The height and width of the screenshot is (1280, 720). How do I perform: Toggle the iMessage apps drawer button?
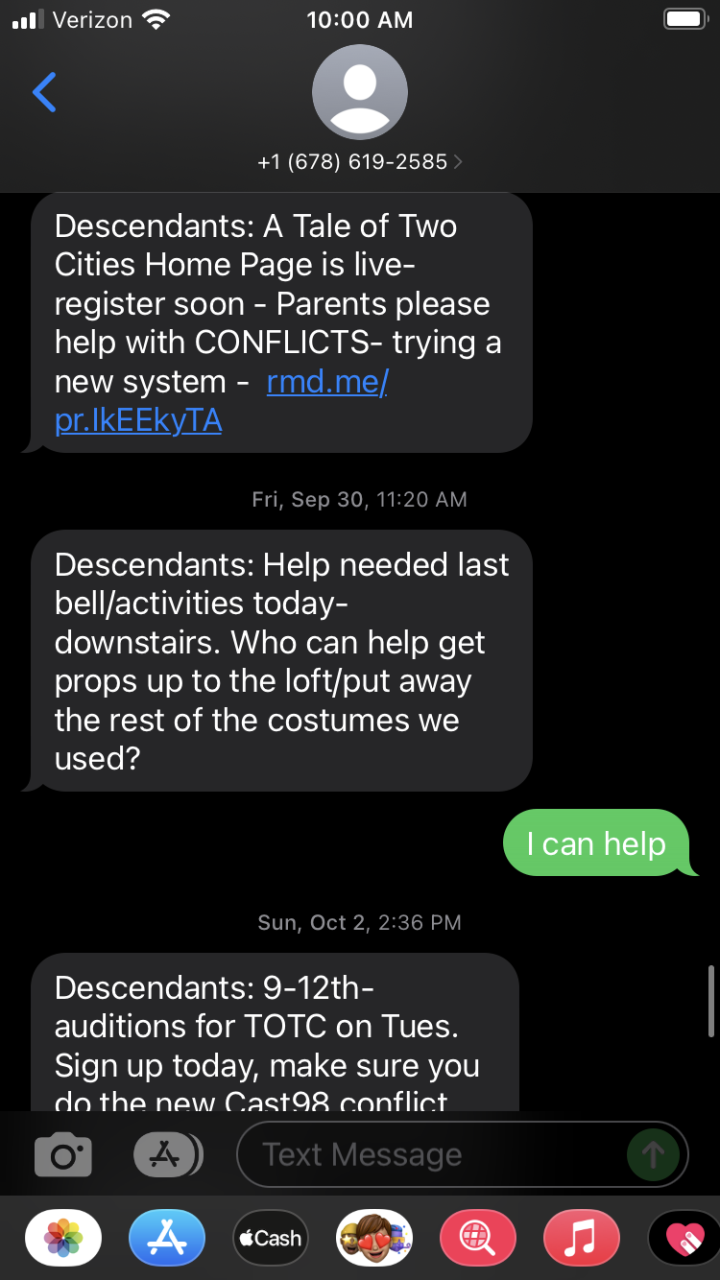[x=166, y=1156]
